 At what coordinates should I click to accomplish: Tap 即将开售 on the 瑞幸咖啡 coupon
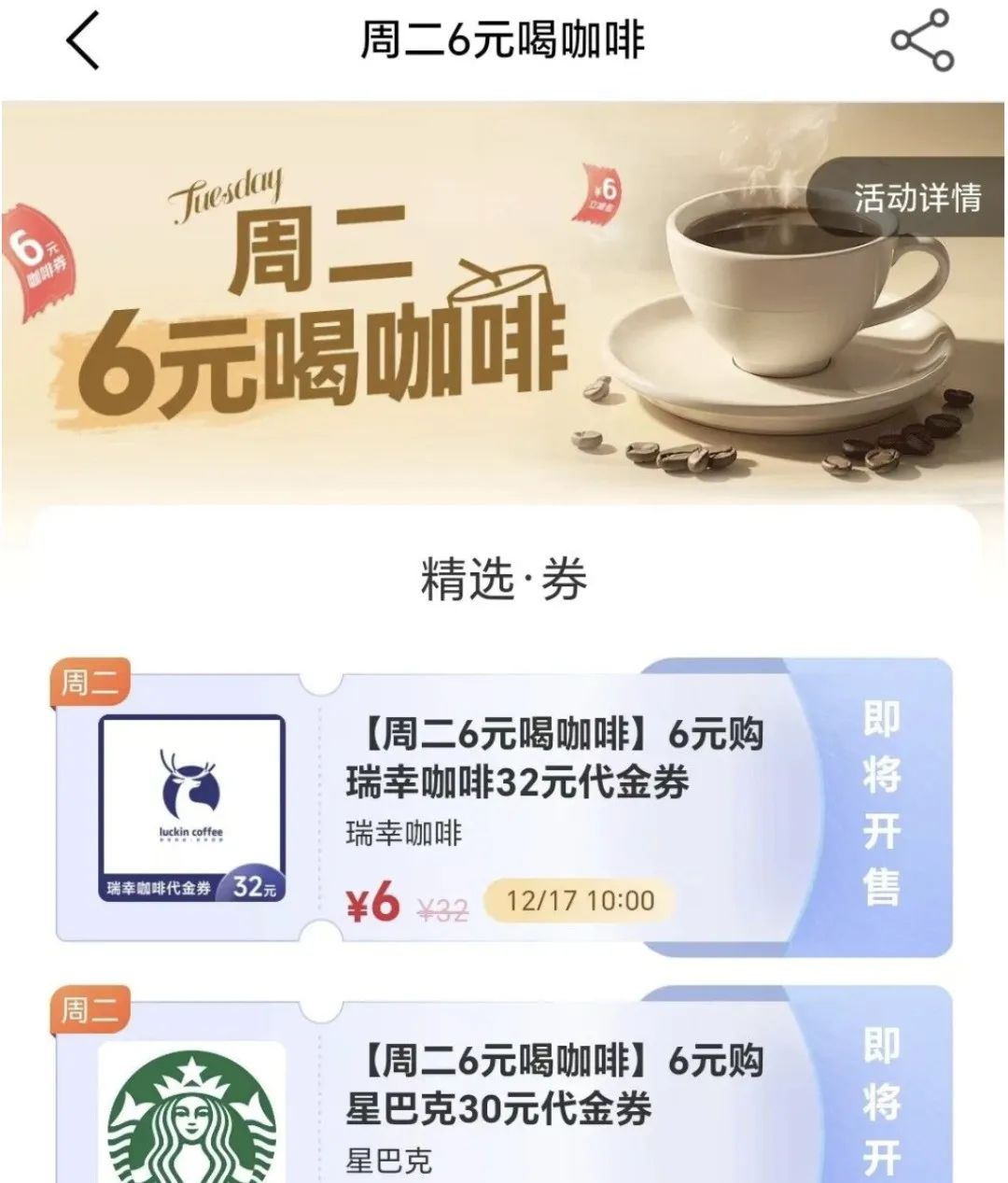(880, 805)
